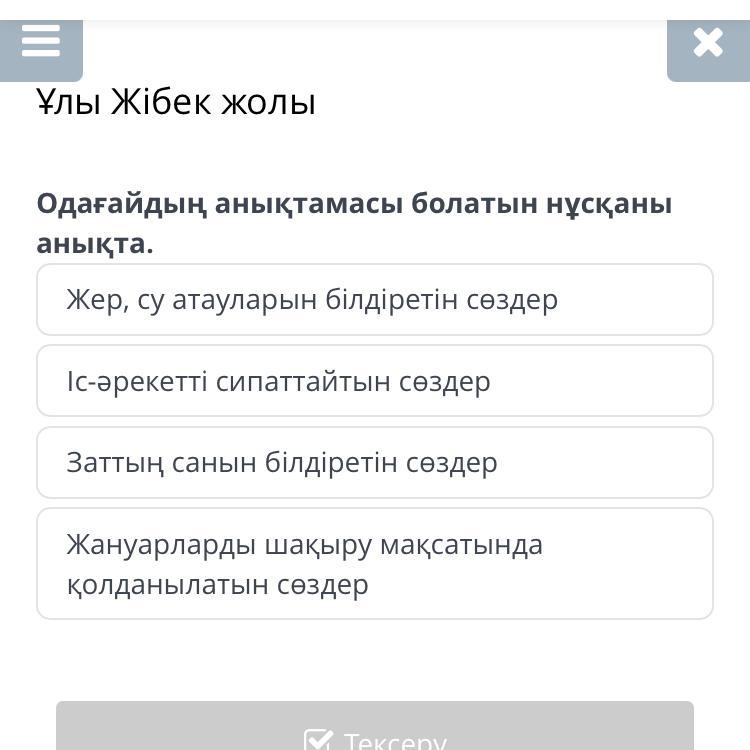This screenshot has width=750, height=750.
Task: Choose option "Іс-әрекетті сипаттайтын сөздер"
Action: [x=375, y=381]
